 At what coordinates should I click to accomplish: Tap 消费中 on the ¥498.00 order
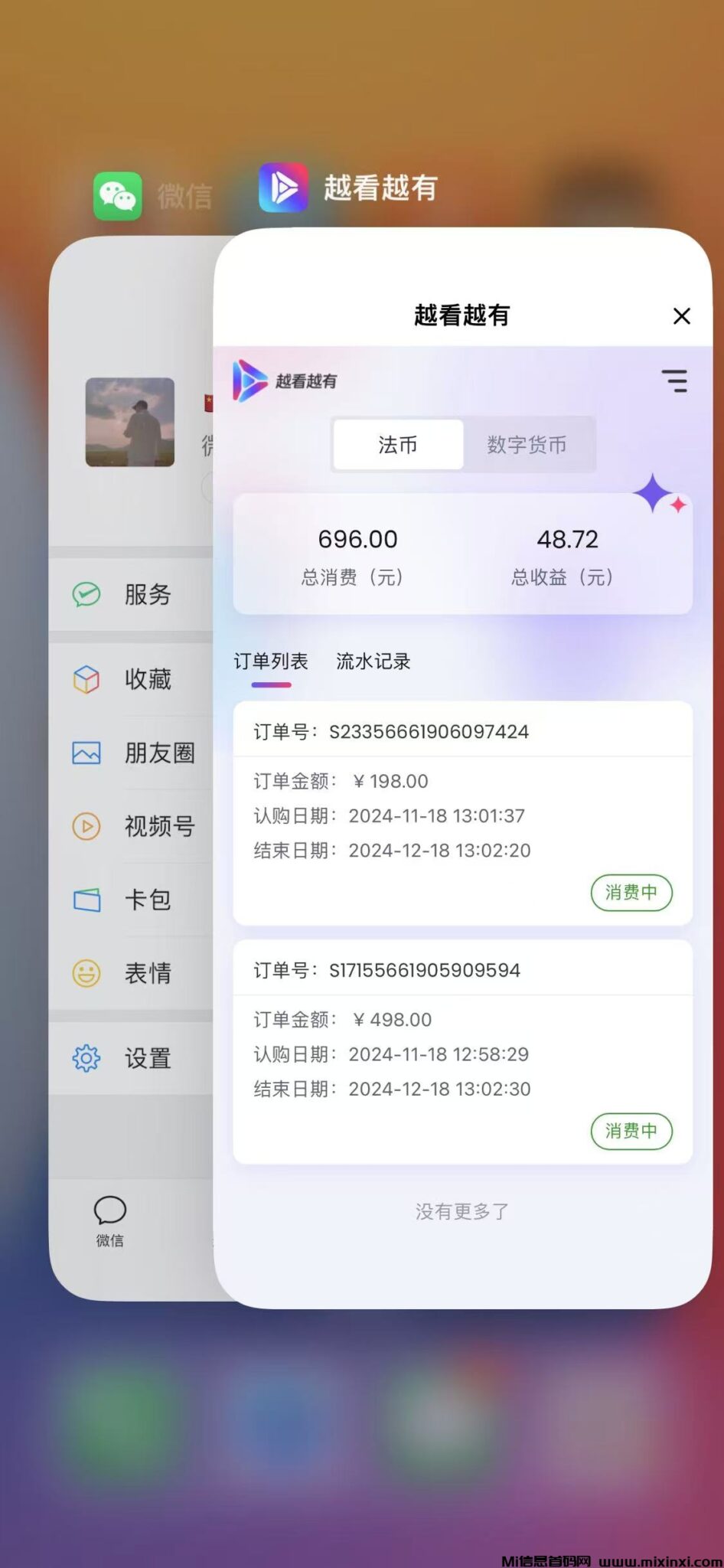point(631,1132)
